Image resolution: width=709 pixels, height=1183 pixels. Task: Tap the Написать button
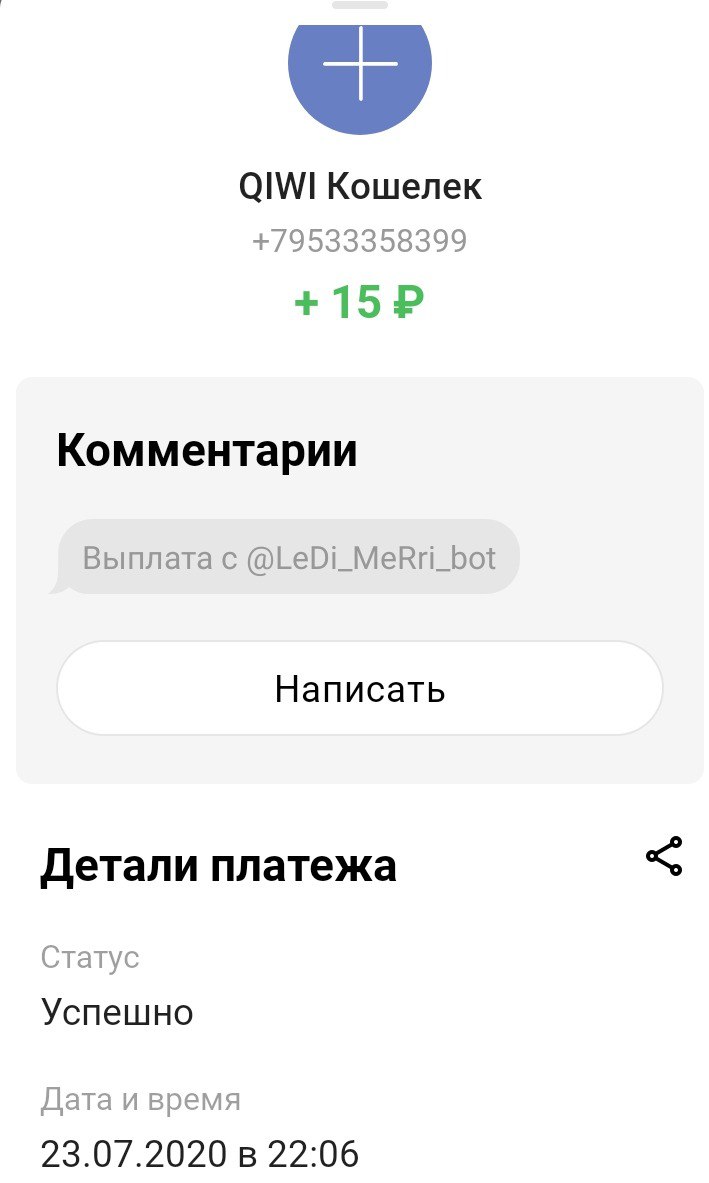point(359,689)
